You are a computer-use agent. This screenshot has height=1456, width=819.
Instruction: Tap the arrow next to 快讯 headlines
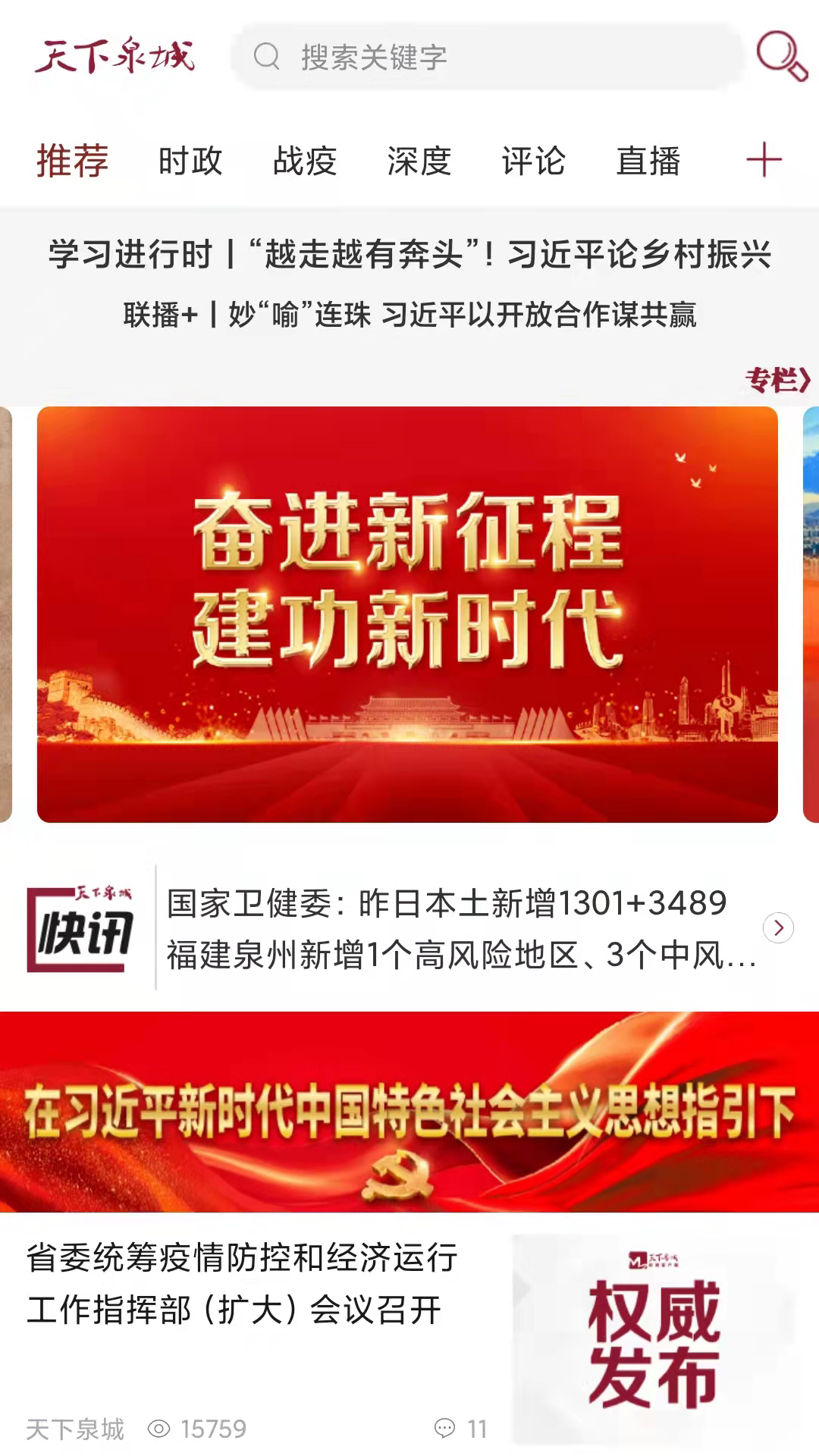click(x=778, y=927)
